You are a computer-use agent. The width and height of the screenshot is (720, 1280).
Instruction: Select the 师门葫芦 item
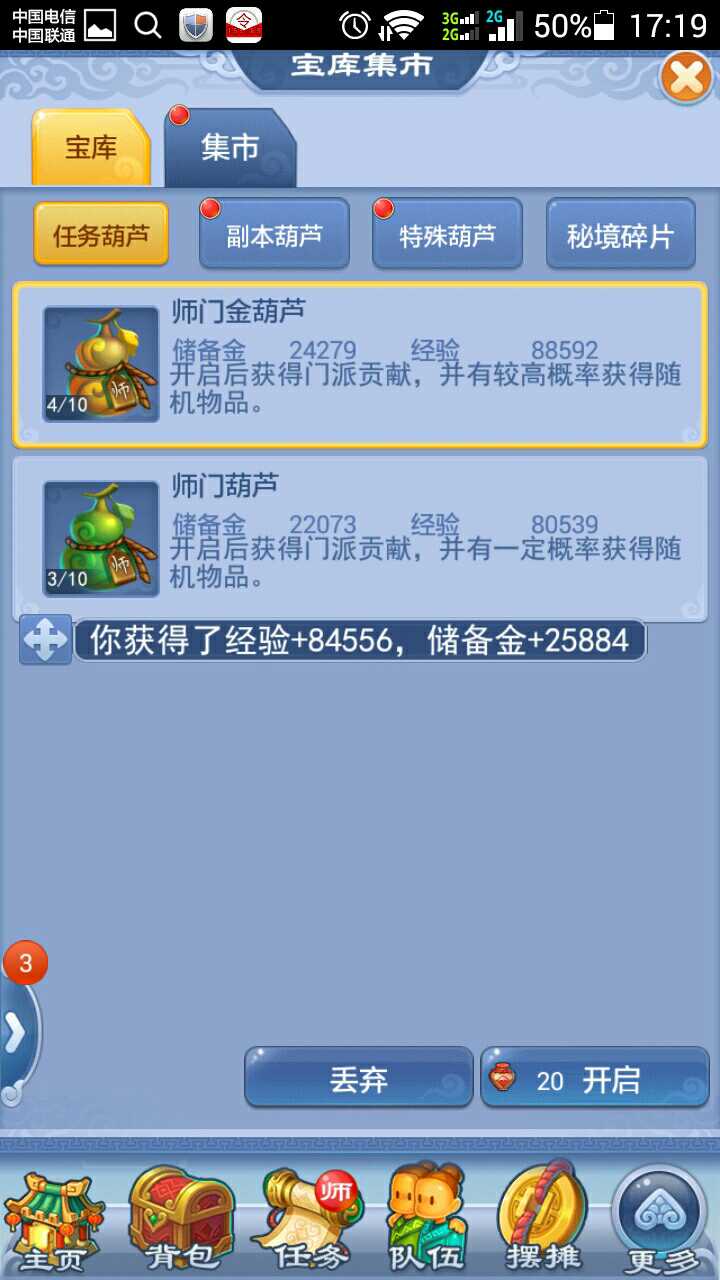(x=360, y=539)
